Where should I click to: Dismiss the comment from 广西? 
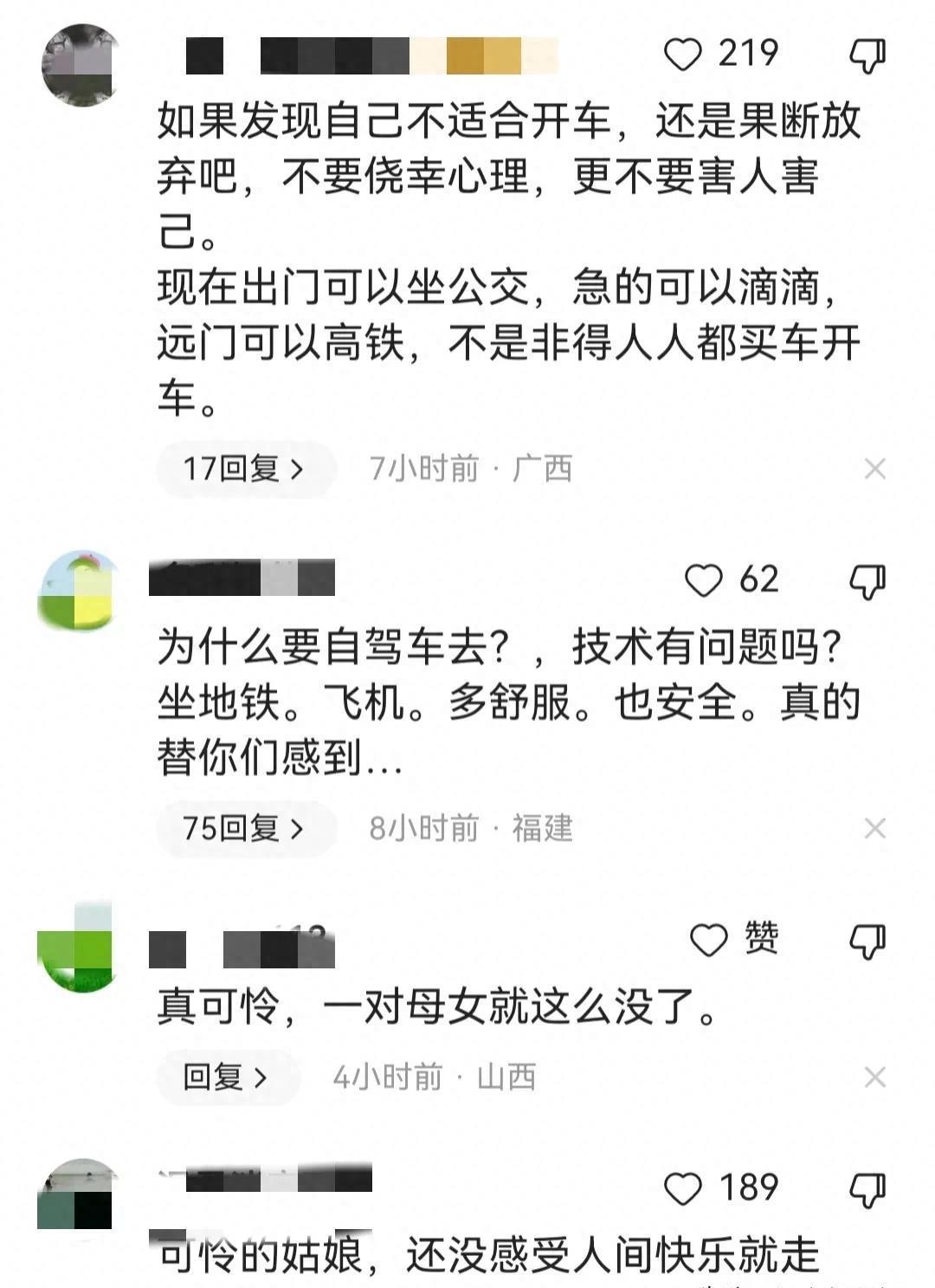[874, 469]
